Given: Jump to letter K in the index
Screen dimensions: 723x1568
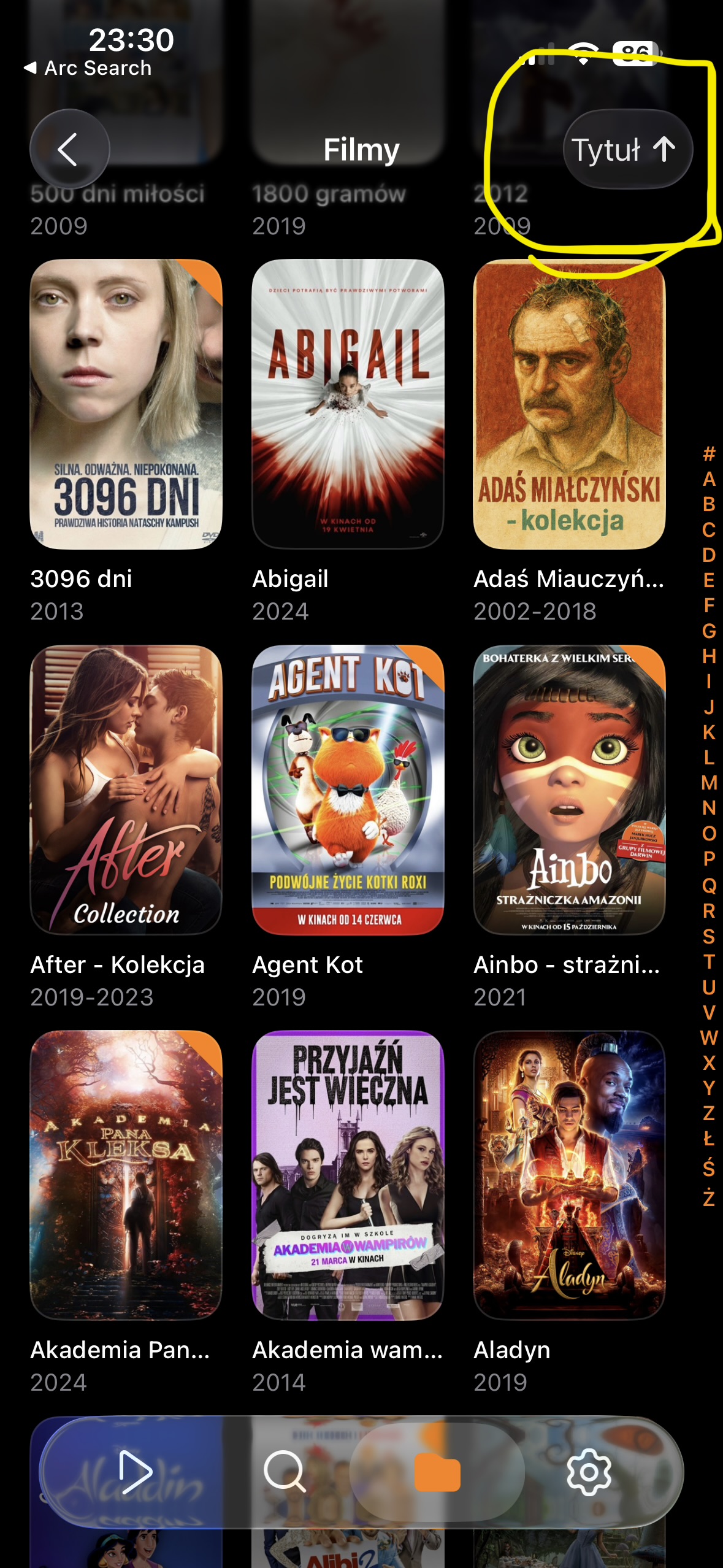Looking at the screenshot, I should [x=709, y=732].
